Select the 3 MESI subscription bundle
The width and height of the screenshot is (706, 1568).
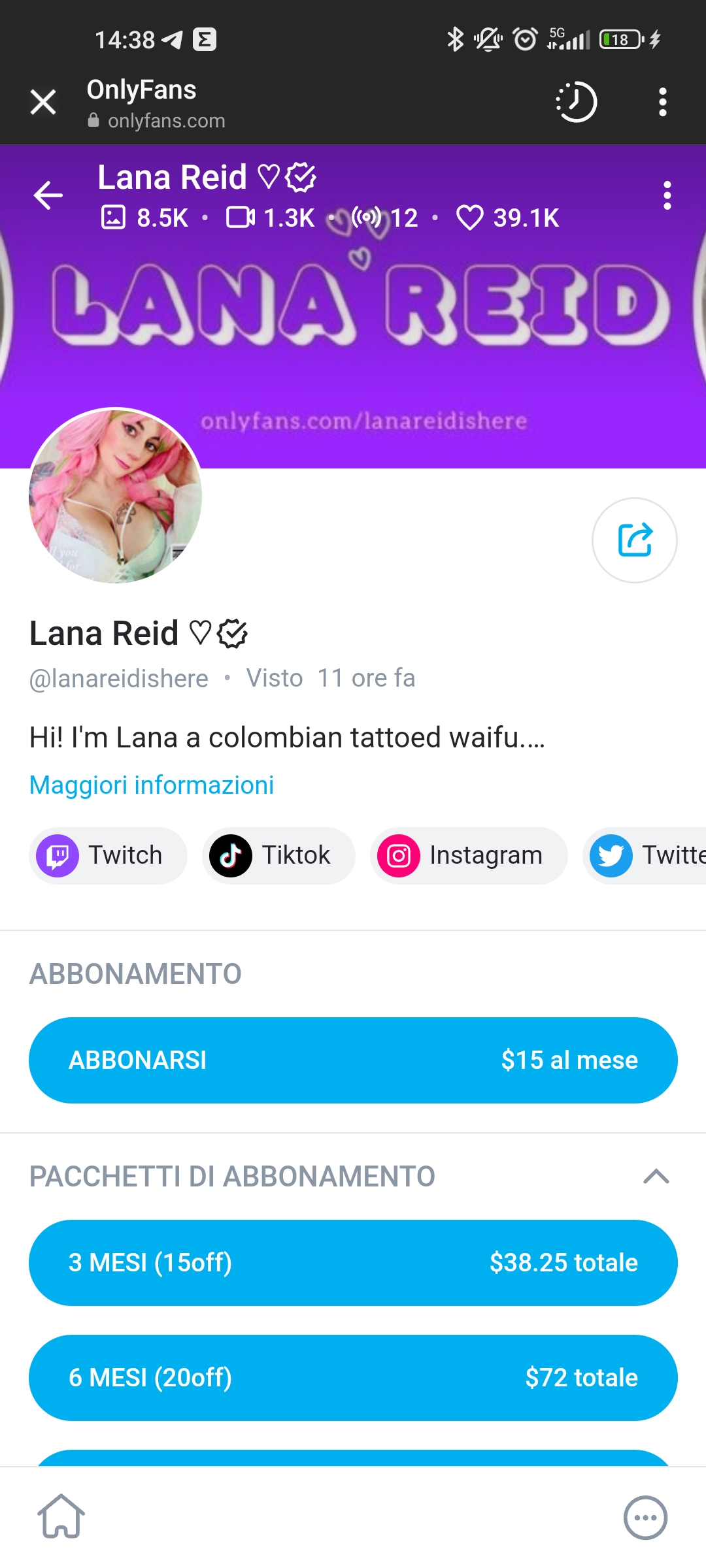[x=353, y=1262]
